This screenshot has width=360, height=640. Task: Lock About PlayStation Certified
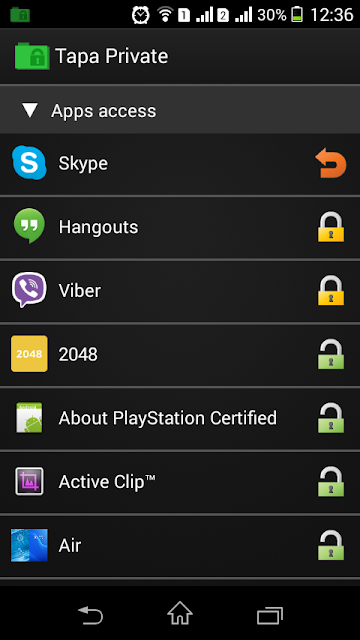pos(331,418)
